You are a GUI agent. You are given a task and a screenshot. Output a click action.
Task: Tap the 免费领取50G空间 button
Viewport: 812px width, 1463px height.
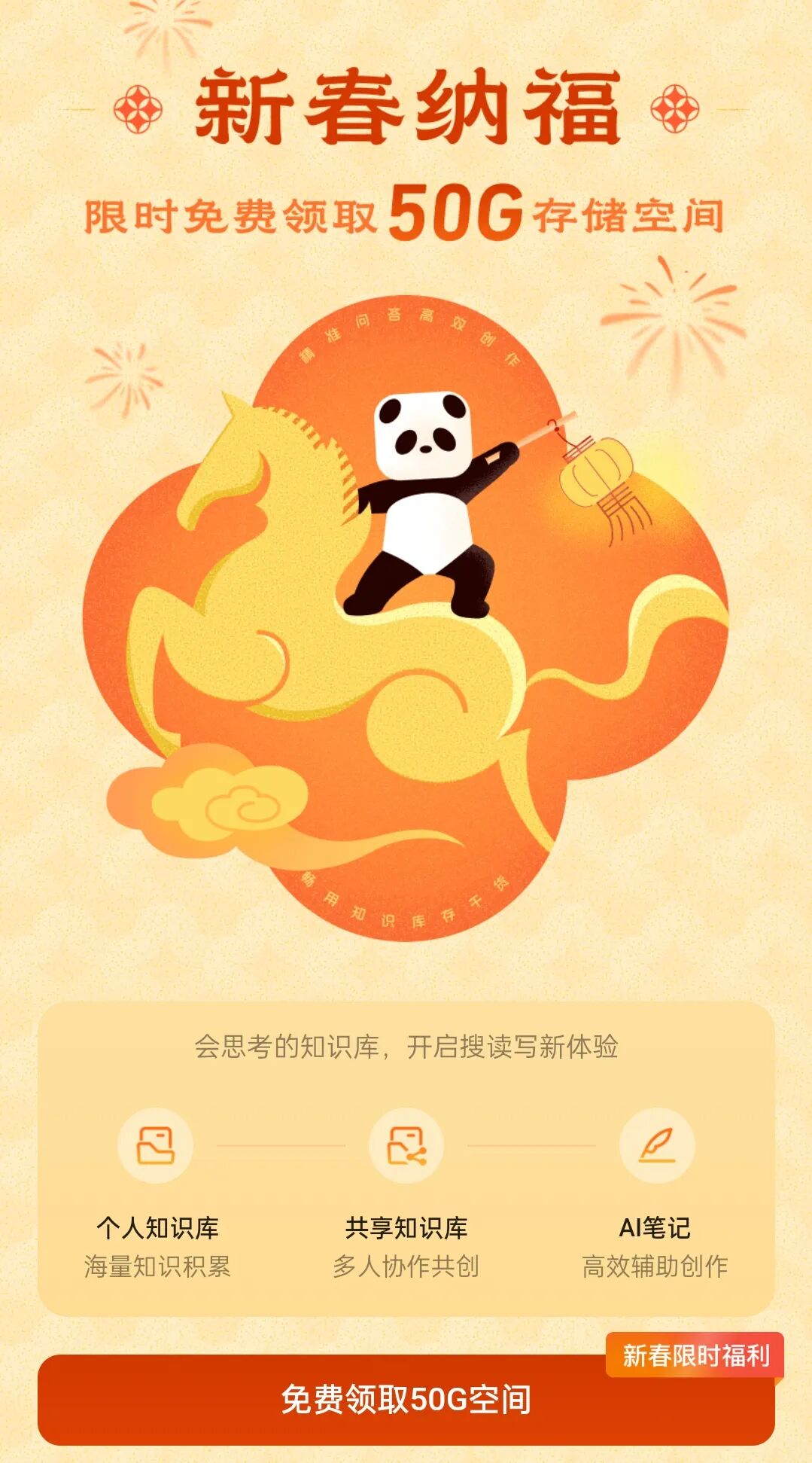pos(406,1400)
